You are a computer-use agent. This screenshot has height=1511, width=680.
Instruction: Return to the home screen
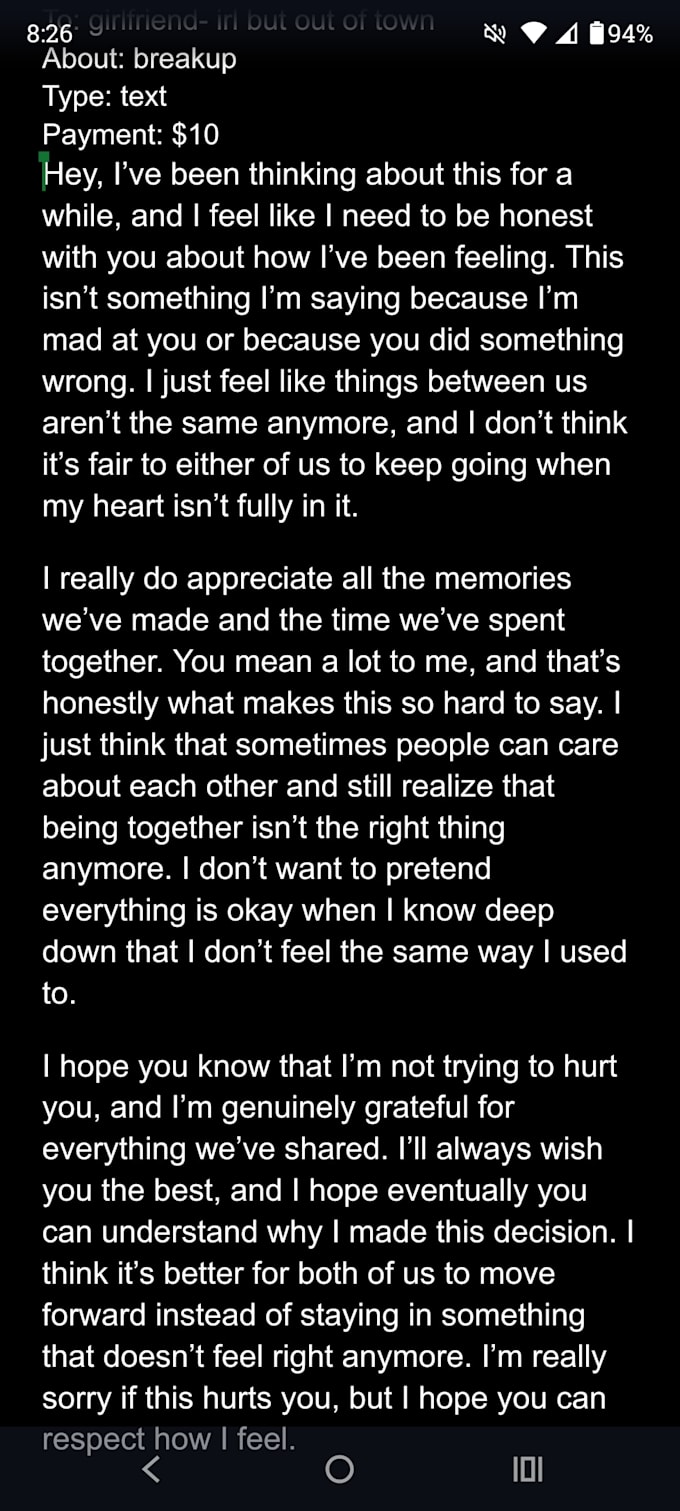[x=340, y=1469]
